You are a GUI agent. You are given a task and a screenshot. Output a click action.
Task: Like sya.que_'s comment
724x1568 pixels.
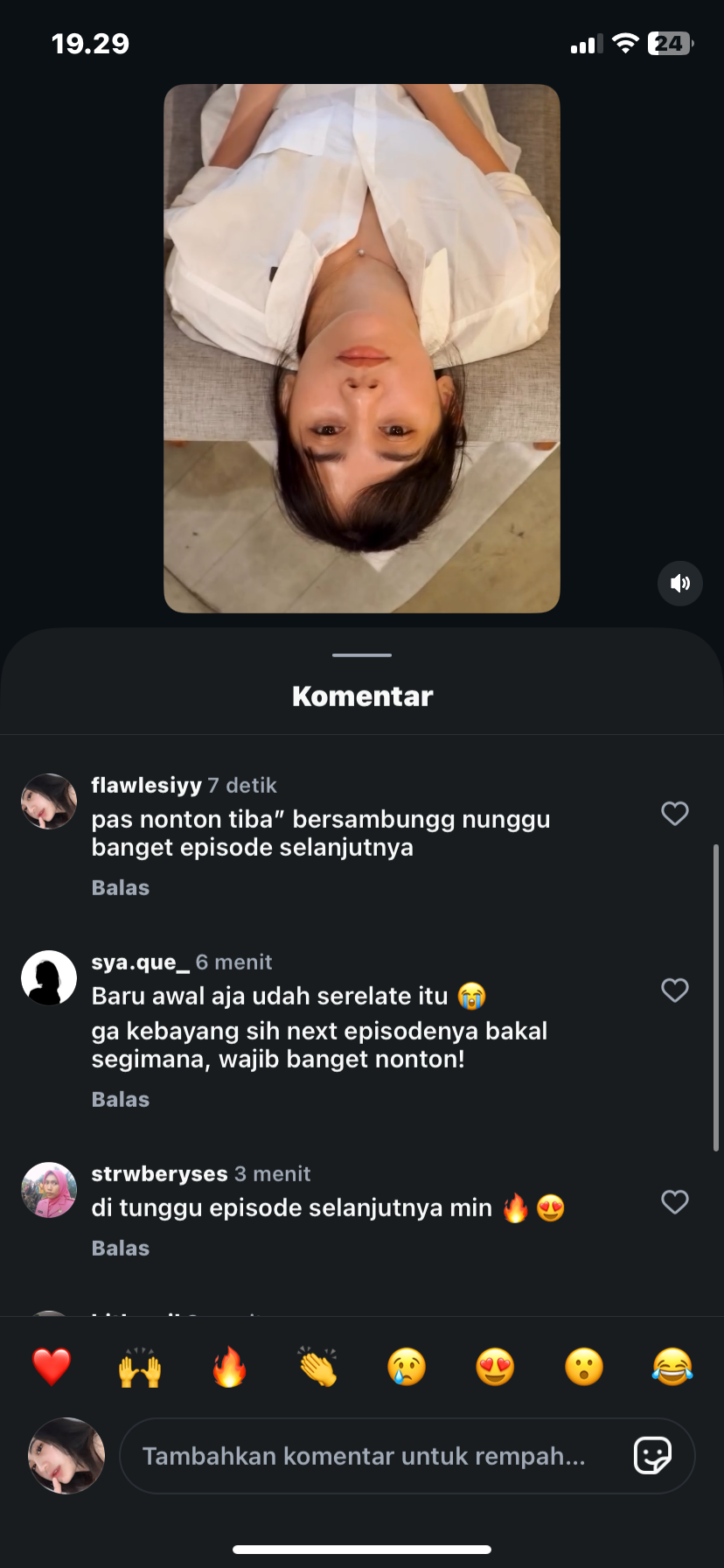(674, 990)
